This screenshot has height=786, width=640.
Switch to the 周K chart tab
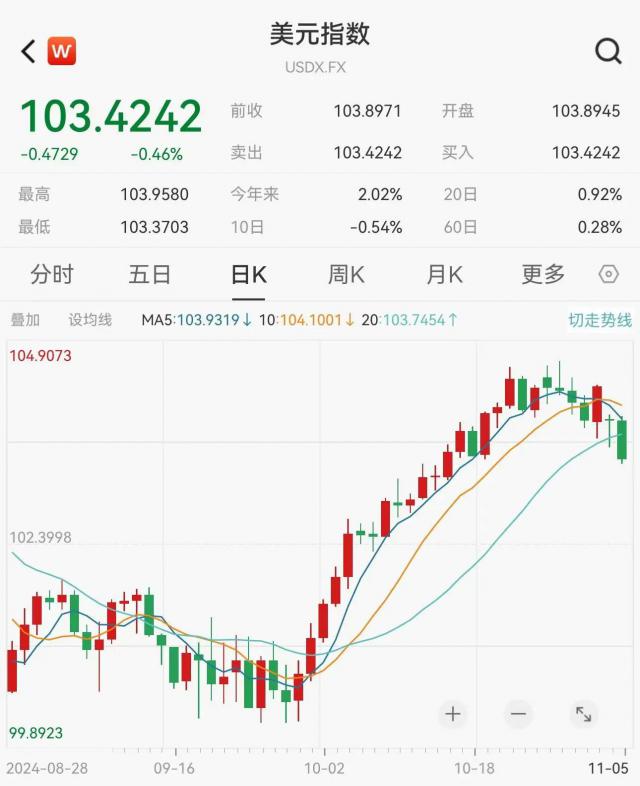click(x=346, y=274)
